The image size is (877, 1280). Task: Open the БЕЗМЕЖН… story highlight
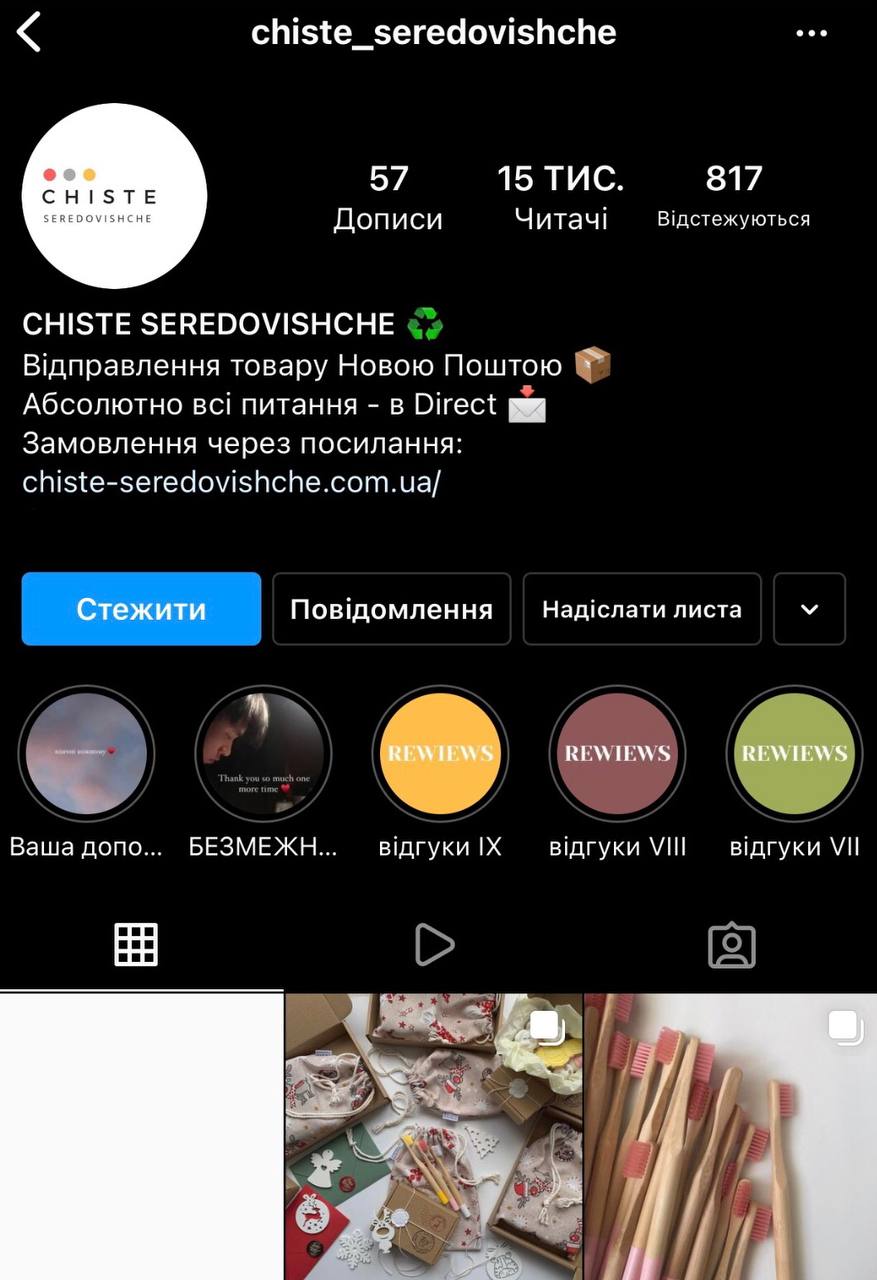[263, 753]
